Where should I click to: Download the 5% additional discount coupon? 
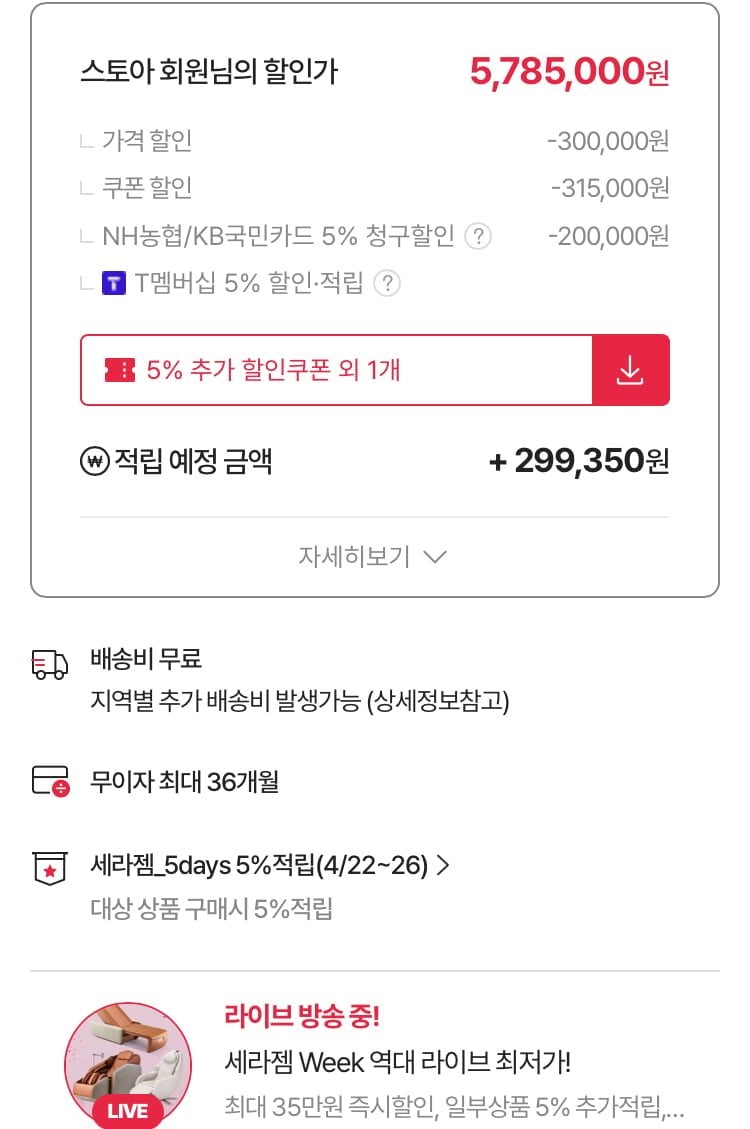click(630, 370)
